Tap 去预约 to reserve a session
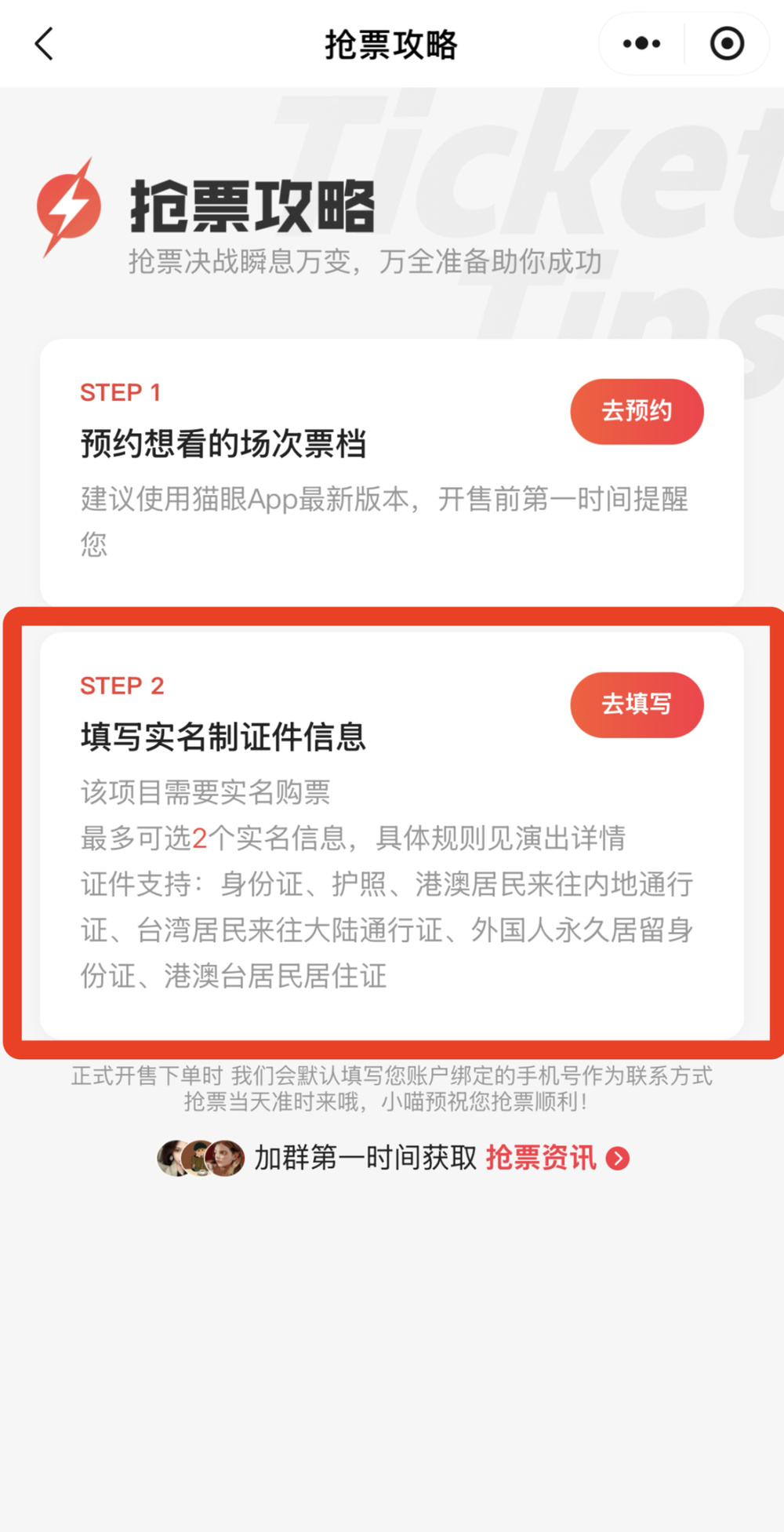The height and width of the screenshot is (1532, 784). point(637,411)
